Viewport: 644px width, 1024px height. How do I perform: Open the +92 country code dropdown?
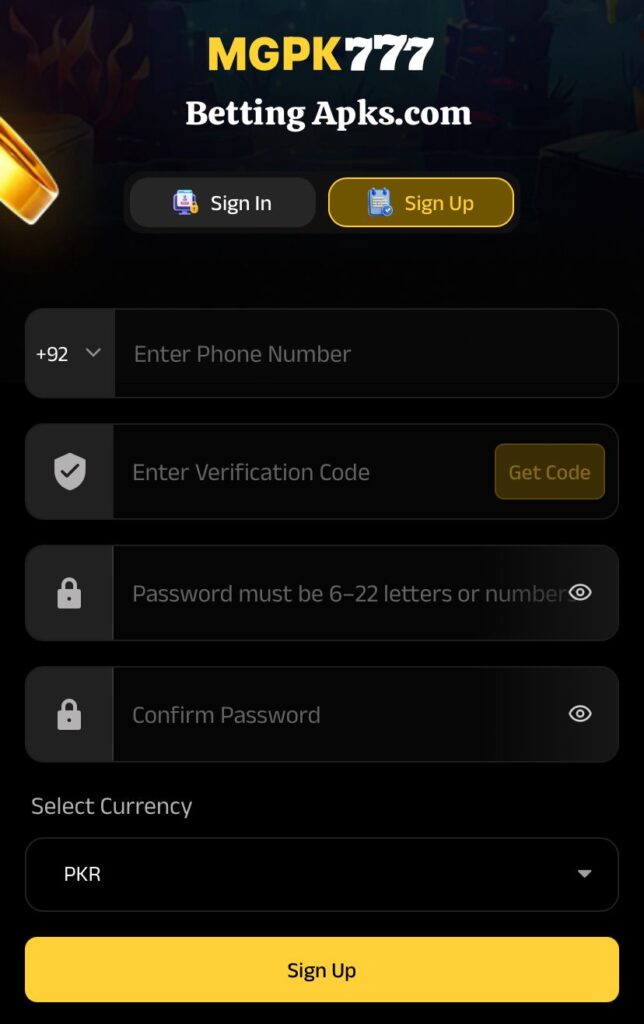(x=69, y=353)
